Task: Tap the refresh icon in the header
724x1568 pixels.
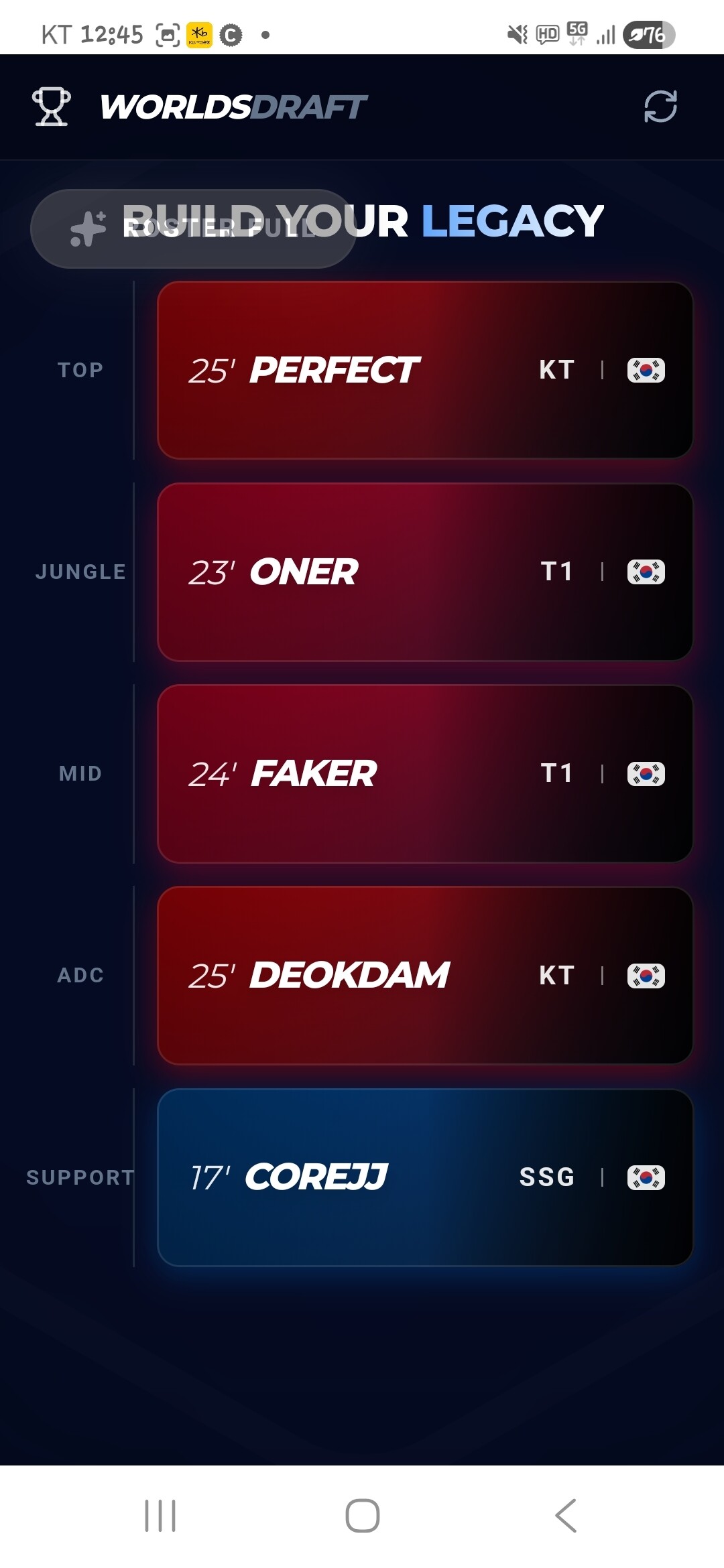Action: (660, 106)
